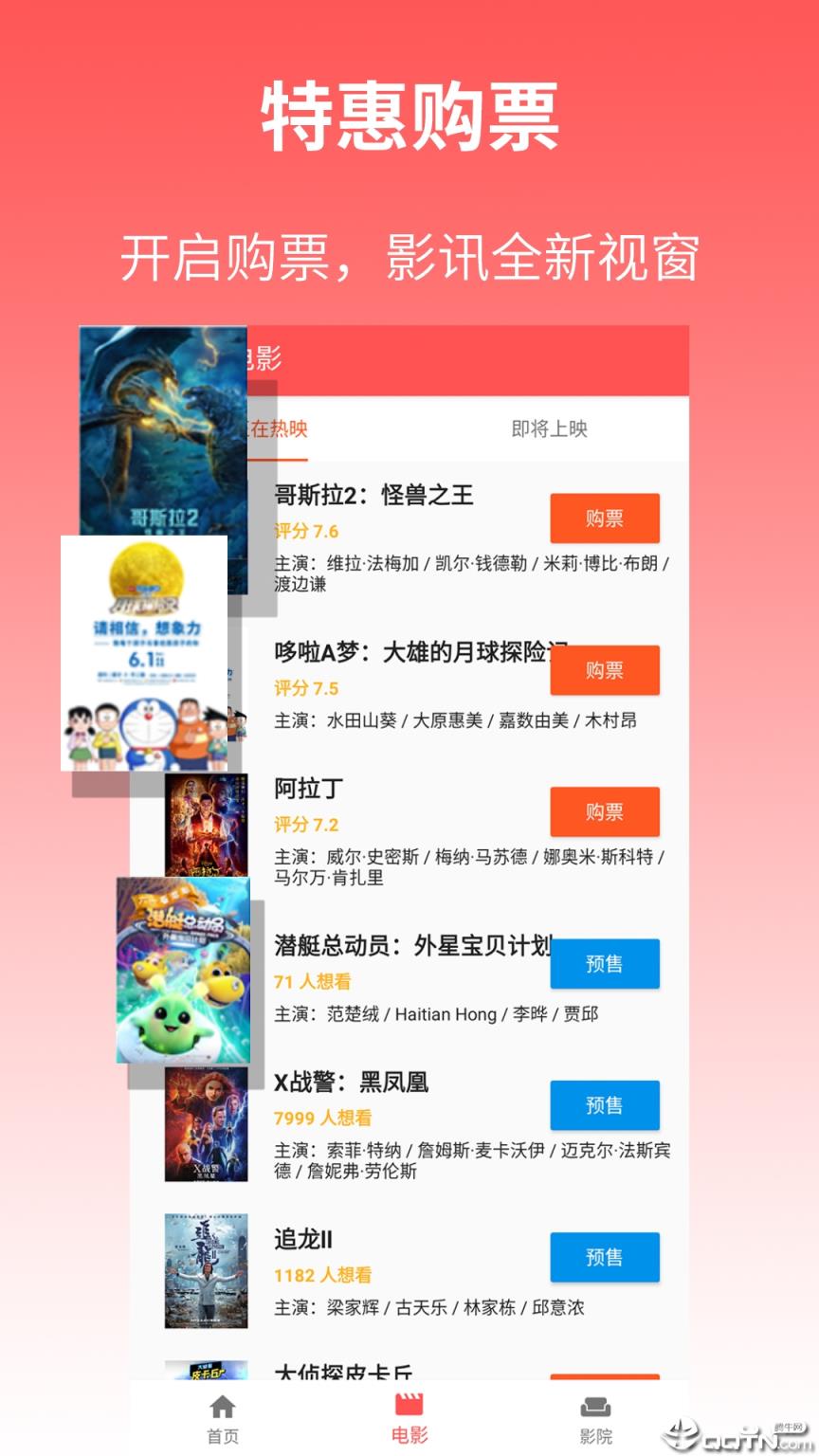This screenshot has width=819, height=1456.
Task: Tap the Doraemon movie poster
Action: [142, 654]
